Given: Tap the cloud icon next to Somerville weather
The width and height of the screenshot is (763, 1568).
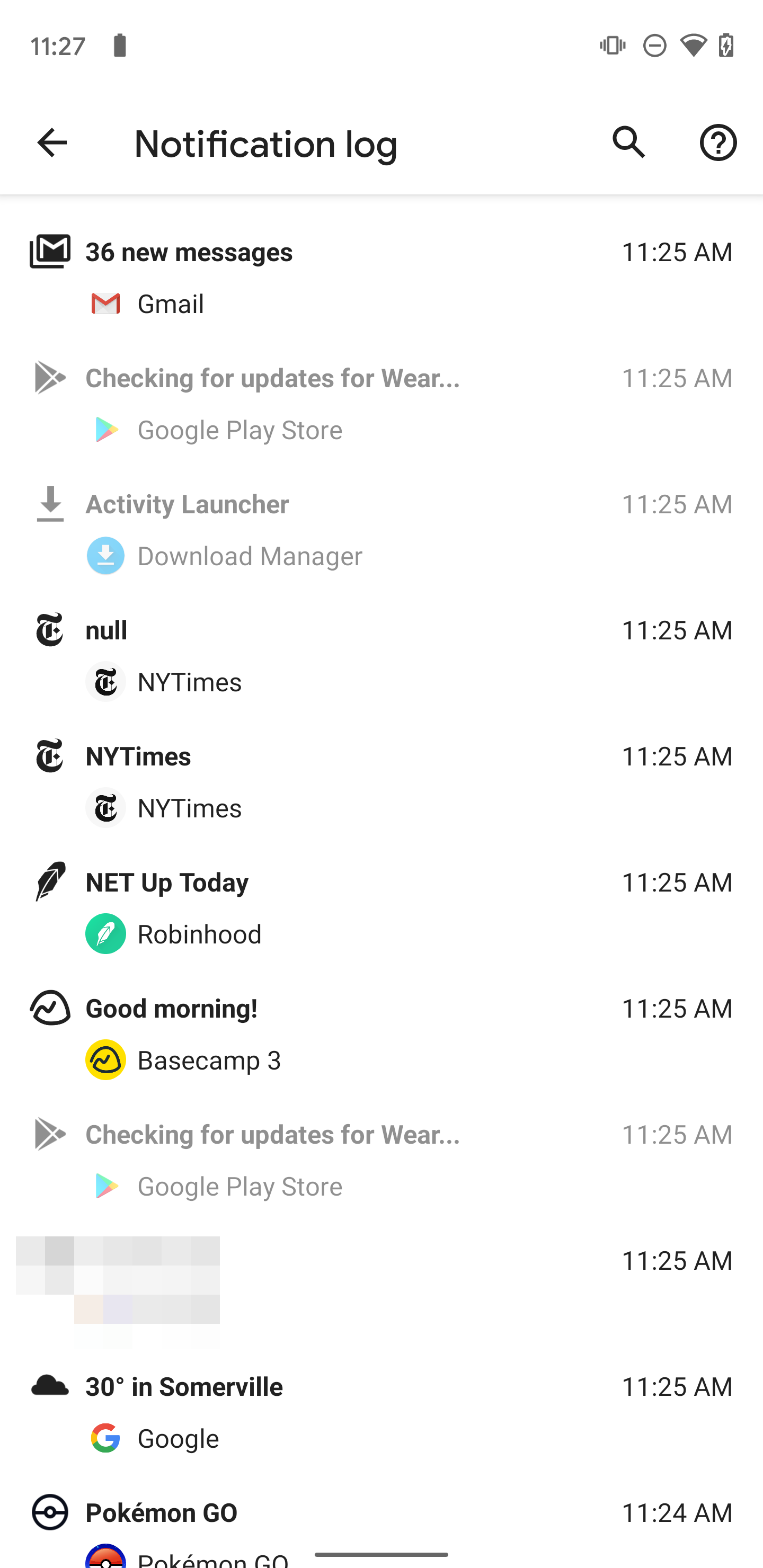Looking at the screenshot, I should pyautogui.click(x=49, y=1386).
